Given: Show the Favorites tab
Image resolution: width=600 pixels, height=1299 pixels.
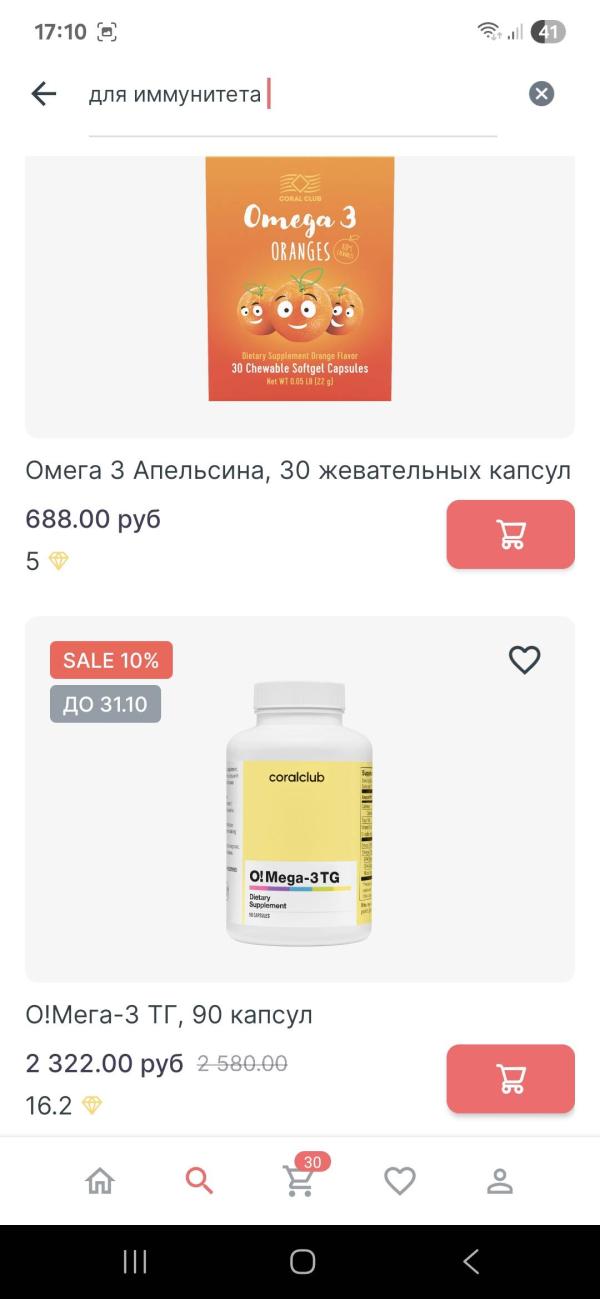Looking at the screenshot, I should point(400,1181).
